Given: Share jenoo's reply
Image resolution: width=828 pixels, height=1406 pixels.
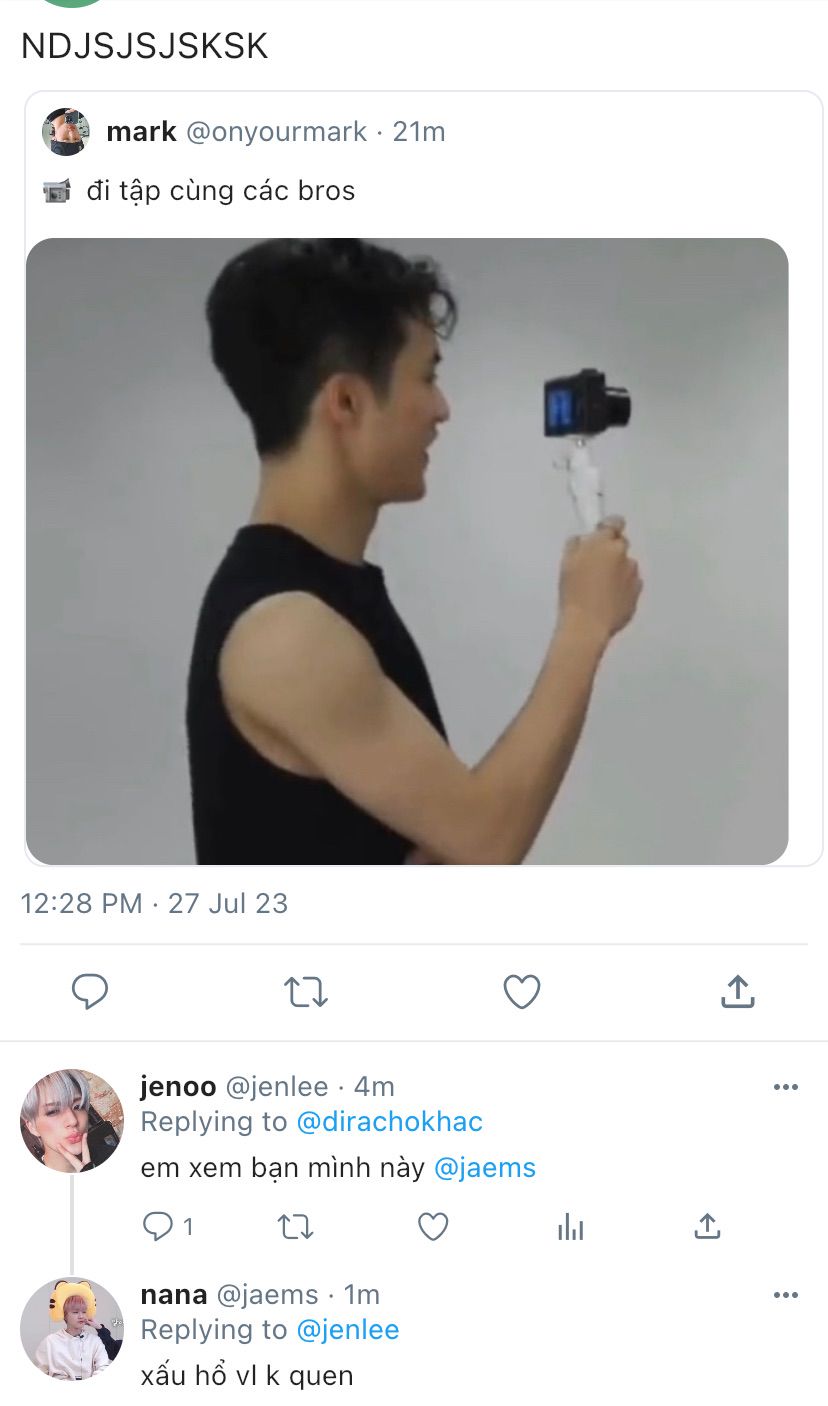Looking at the screenshot, I should pyautogui.click(x=707, y=1226).
